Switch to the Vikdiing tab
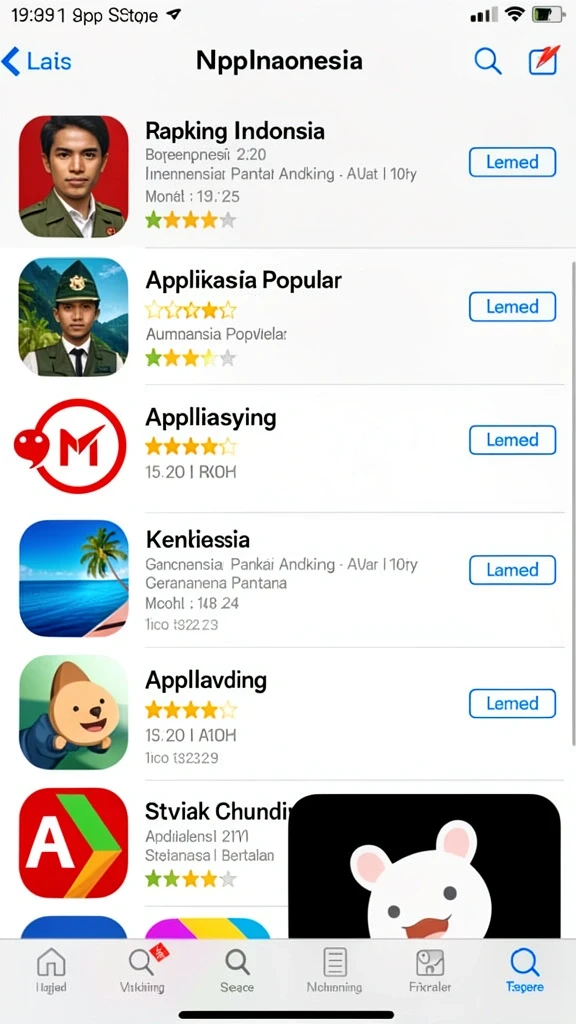Screen dimensions: 576x1024 coord(143,970)
